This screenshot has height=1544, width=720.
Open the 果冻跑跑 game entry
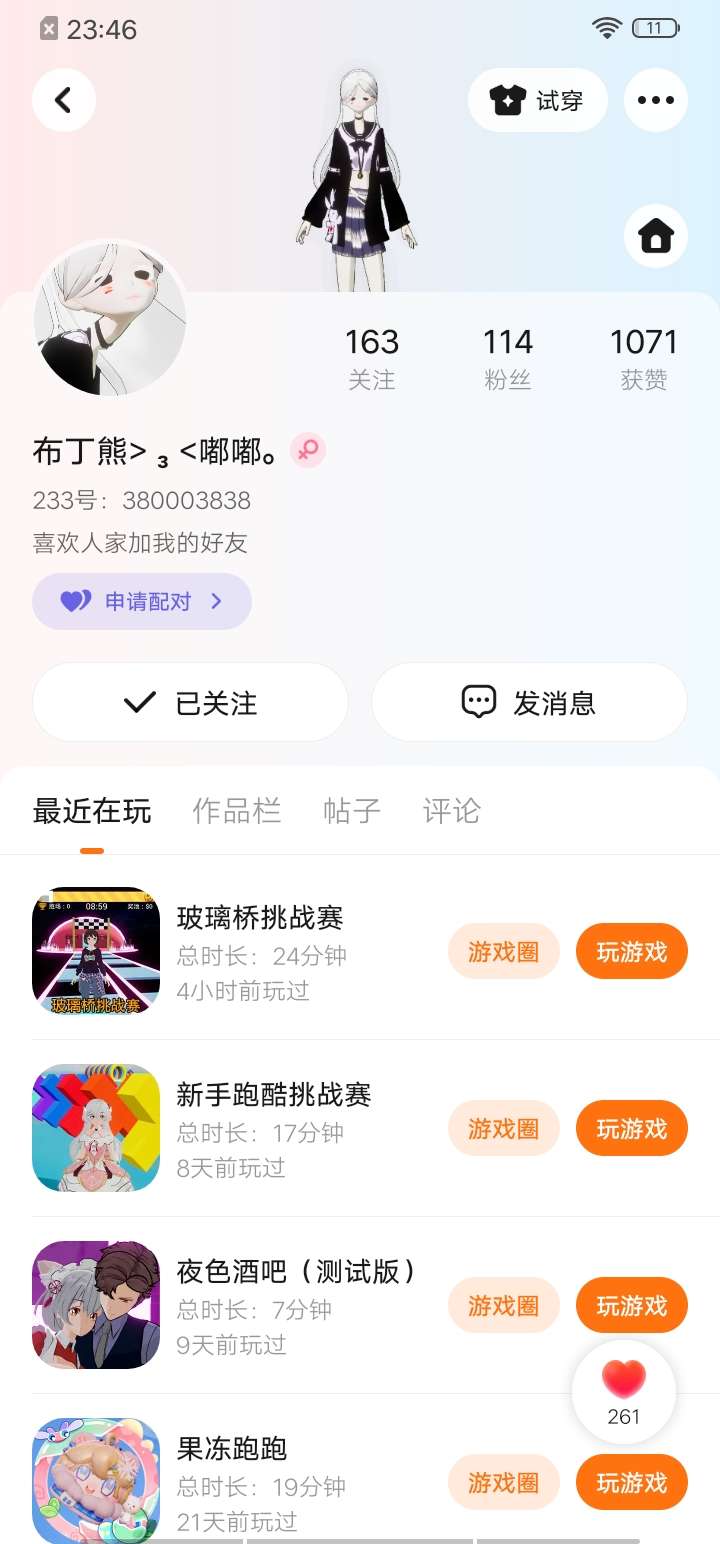tap(232, 1448)
